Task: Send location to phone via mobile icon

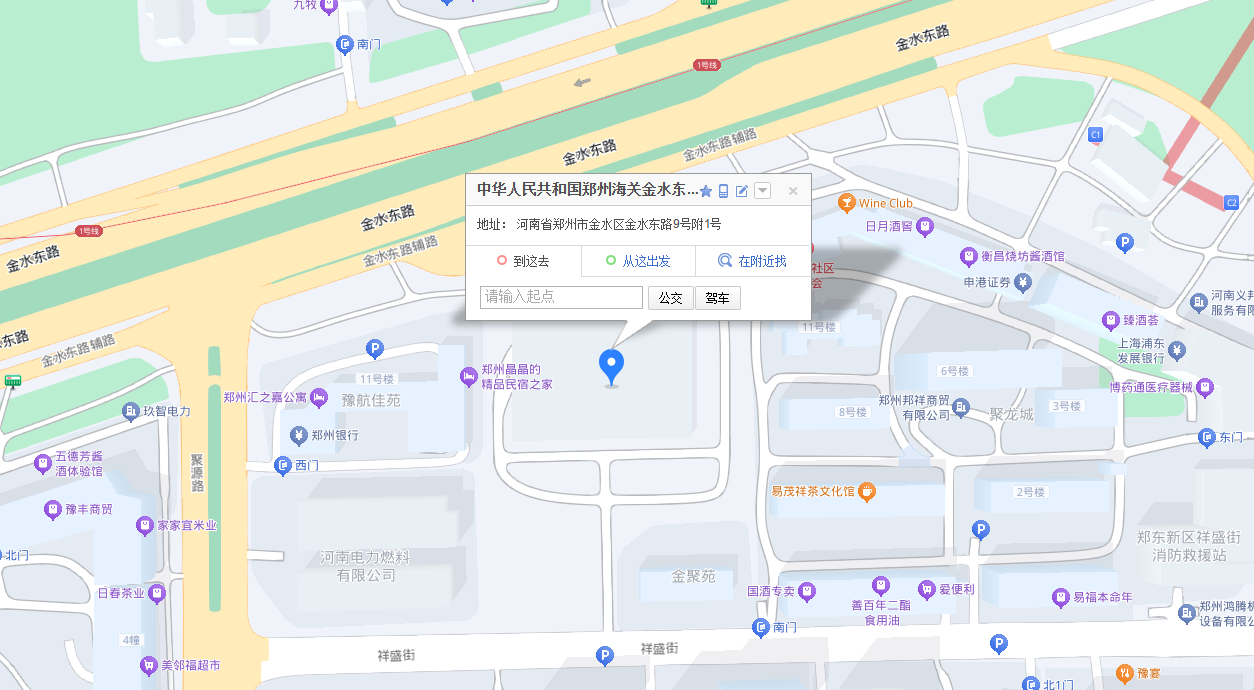Action: pyautogui.click(x=724, y=191)
